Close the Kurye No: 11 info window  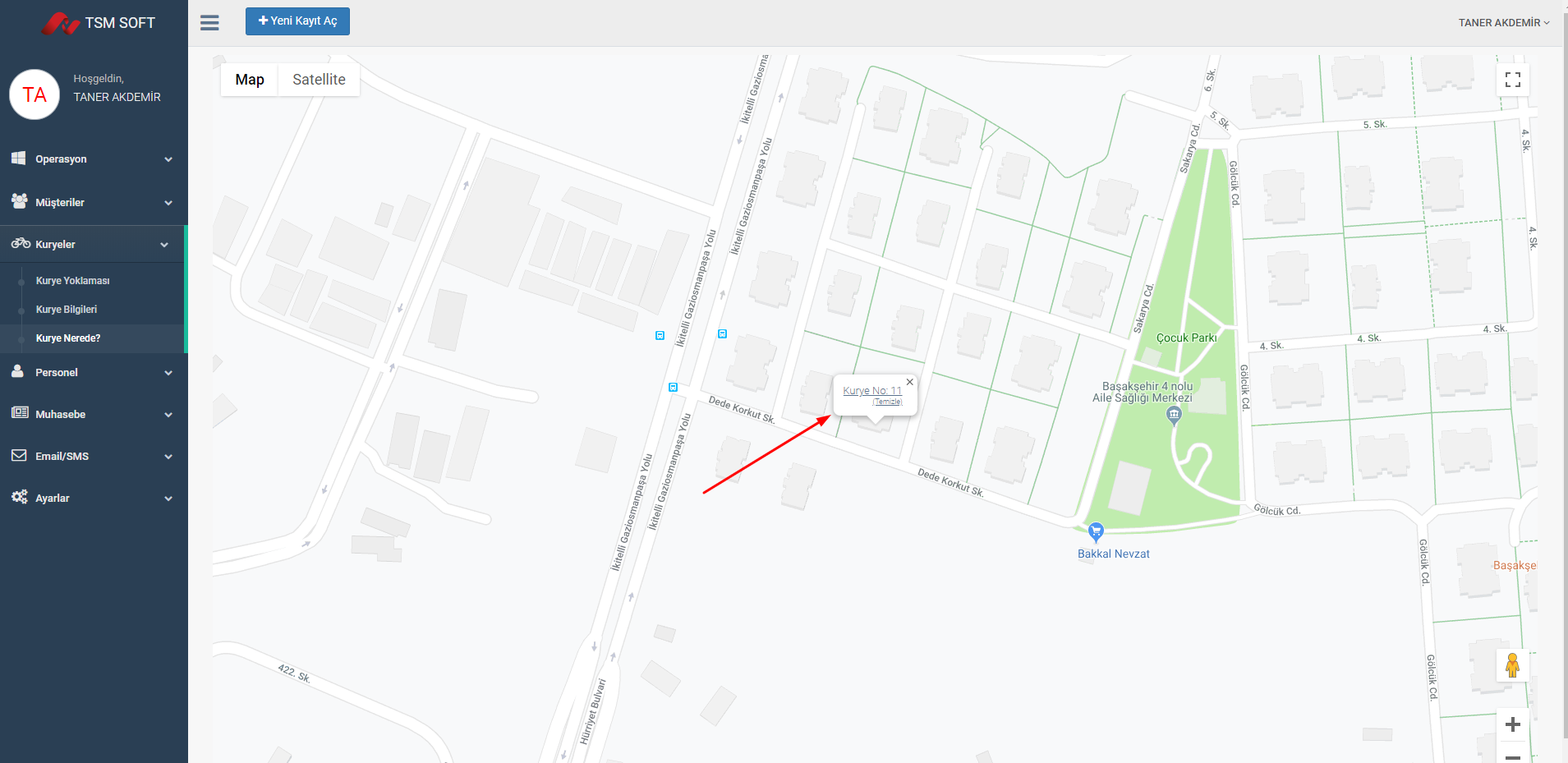click(x=909, y=382)
